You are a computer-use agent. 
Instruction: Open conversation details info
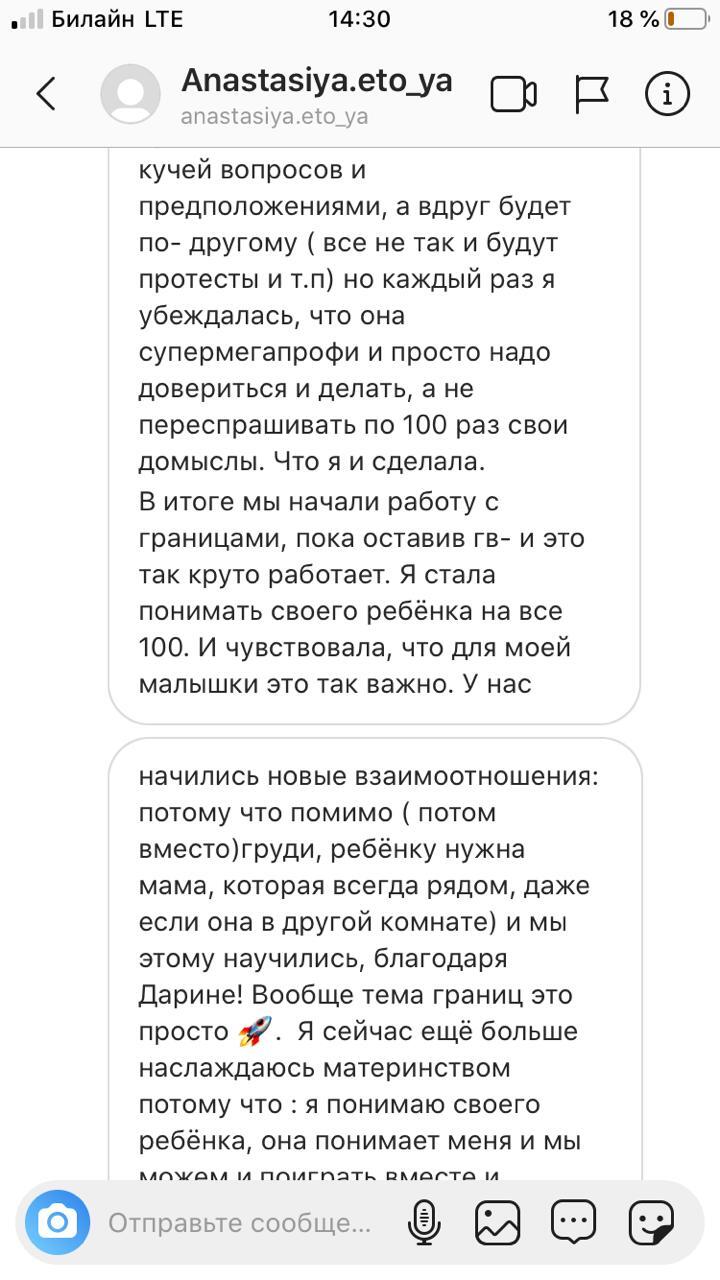[x=667, y=94]
